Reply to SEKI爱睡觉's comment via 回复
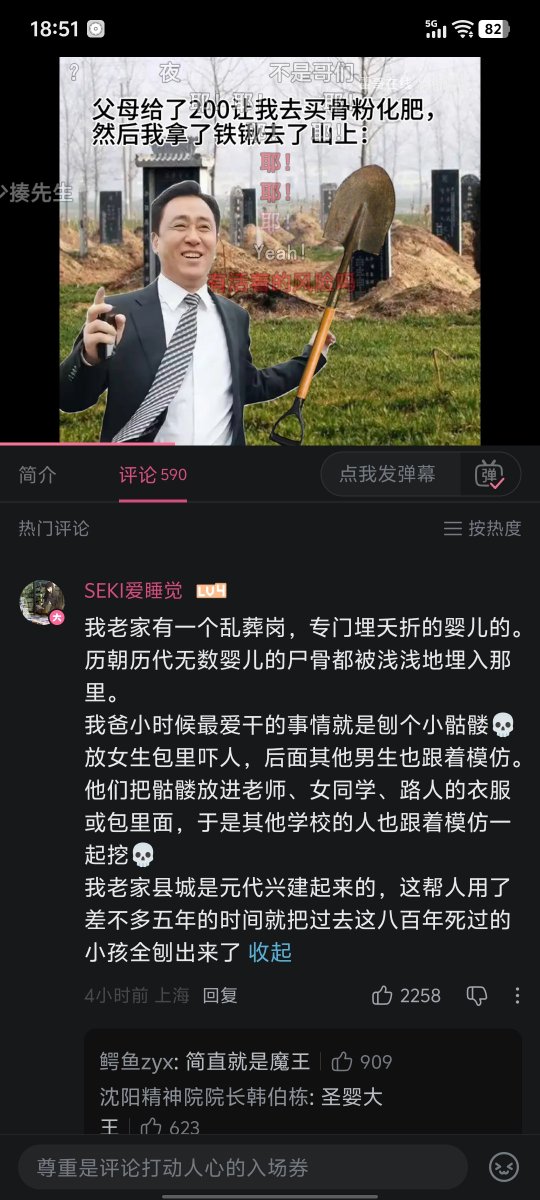Image resolution: width=540 pixels, height=1200 pixels. [220, 995]
